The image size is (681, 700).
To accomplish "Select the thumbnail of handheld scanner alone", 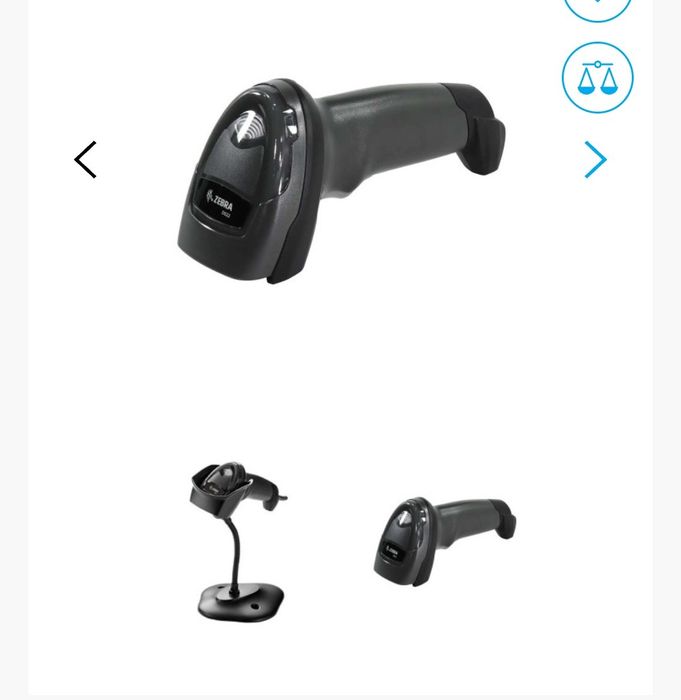I will click(445, 541).
